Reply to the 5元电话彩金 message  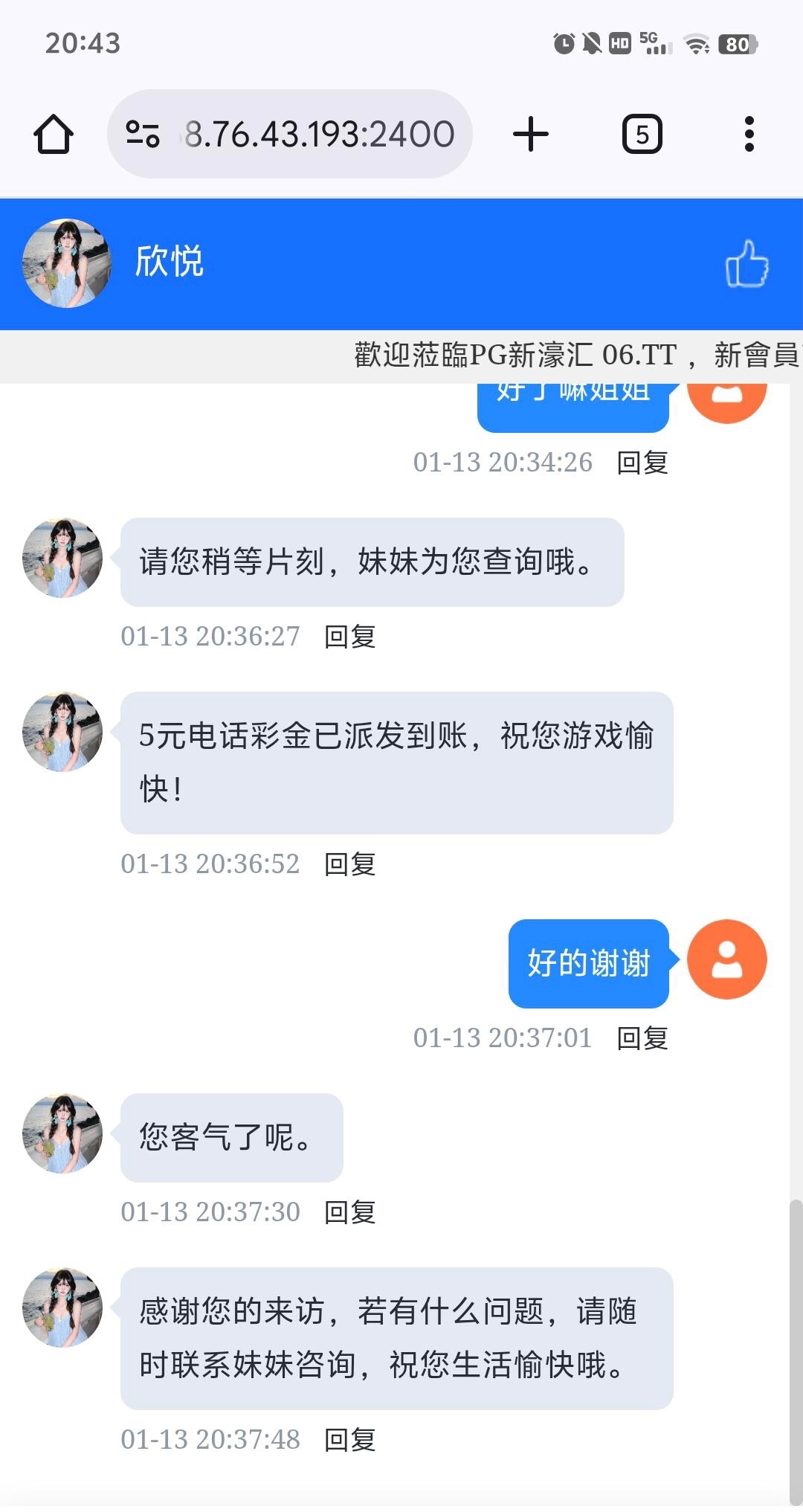349,864
